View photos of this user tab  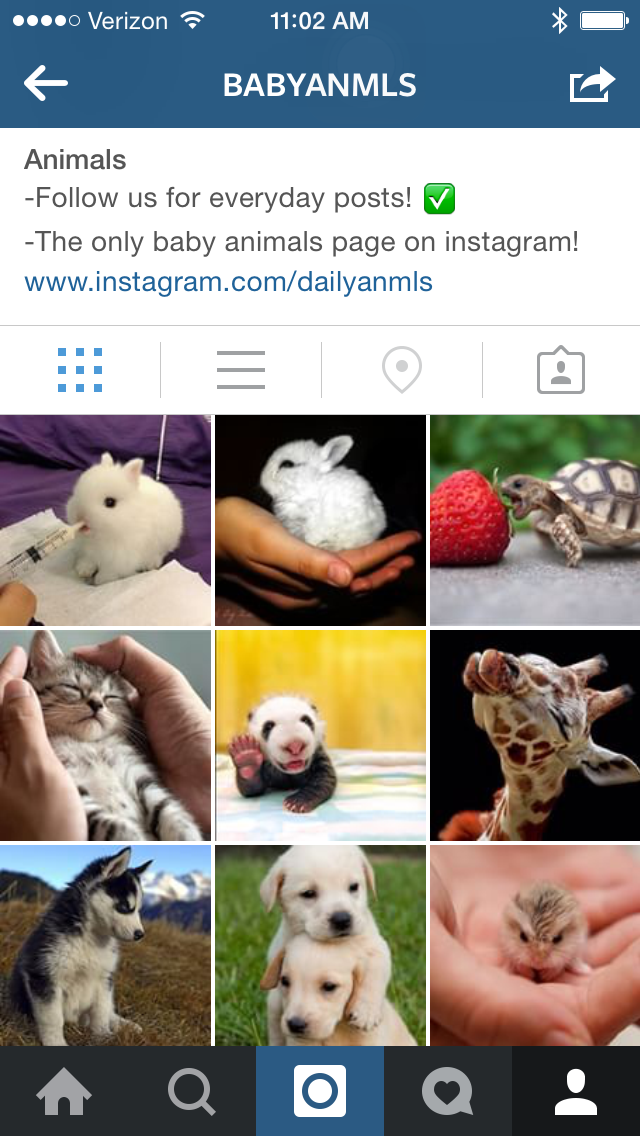point(560,370)
